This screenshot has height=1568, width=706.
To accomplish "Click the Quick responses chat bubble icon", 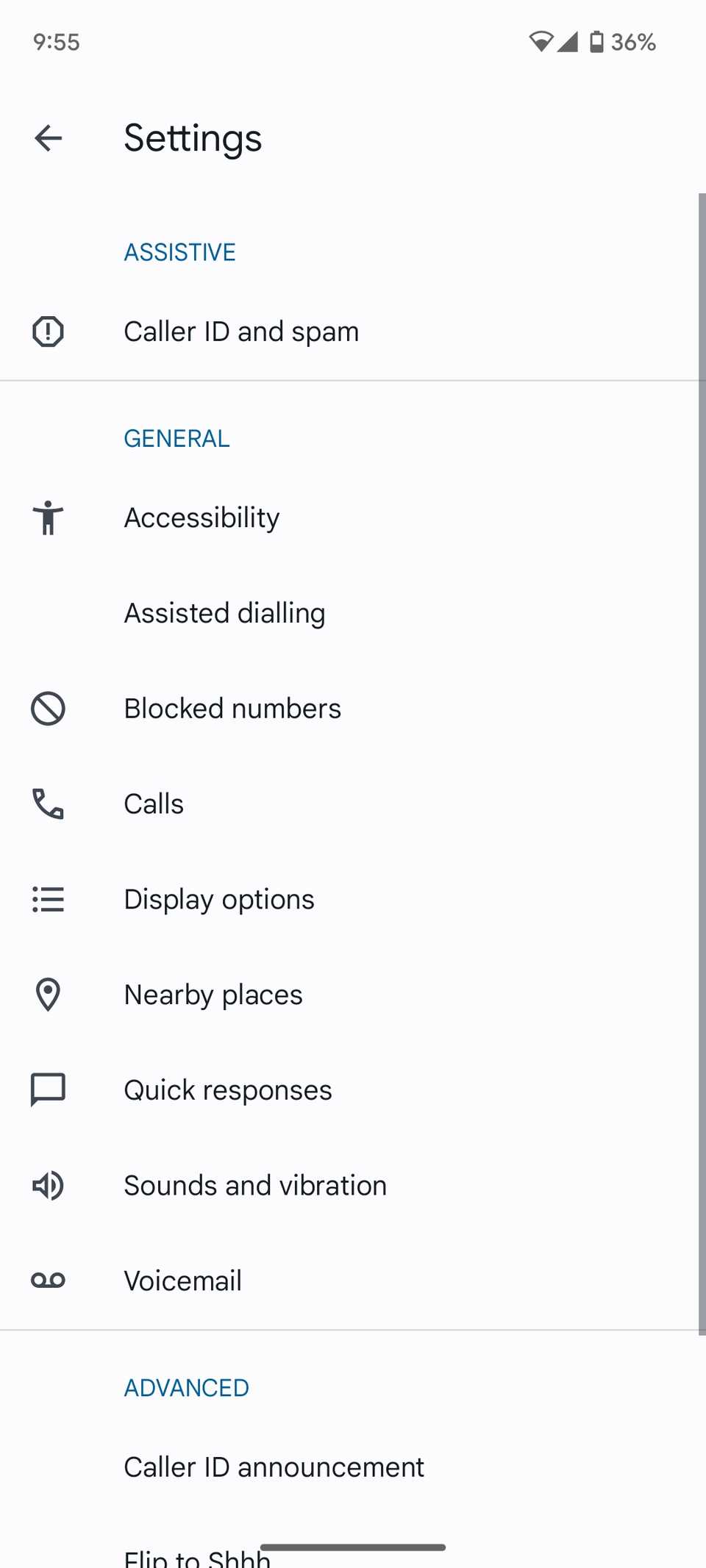I will (x=47, y=1089).
